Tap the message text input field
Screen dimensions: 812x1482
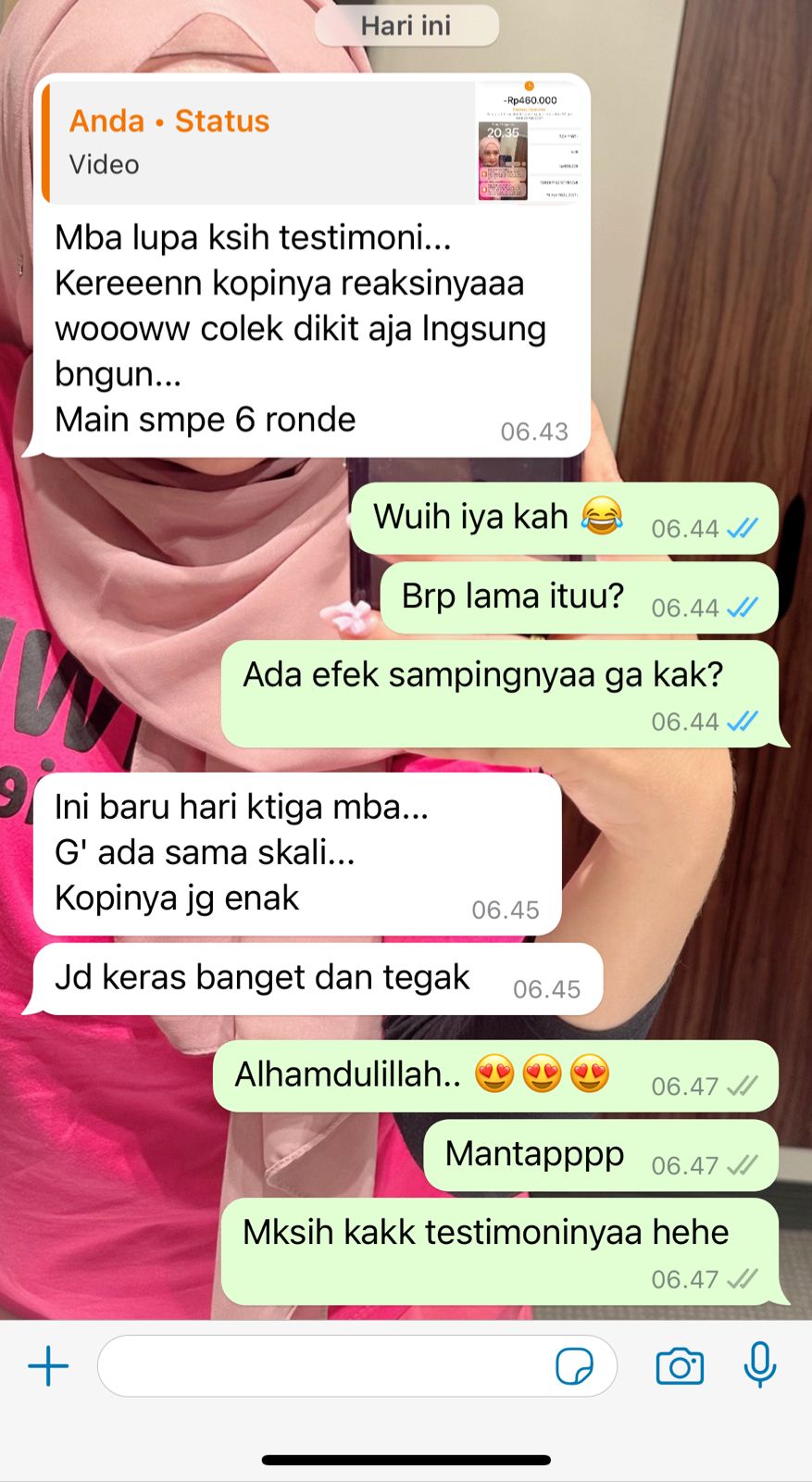click(324, 1366)
